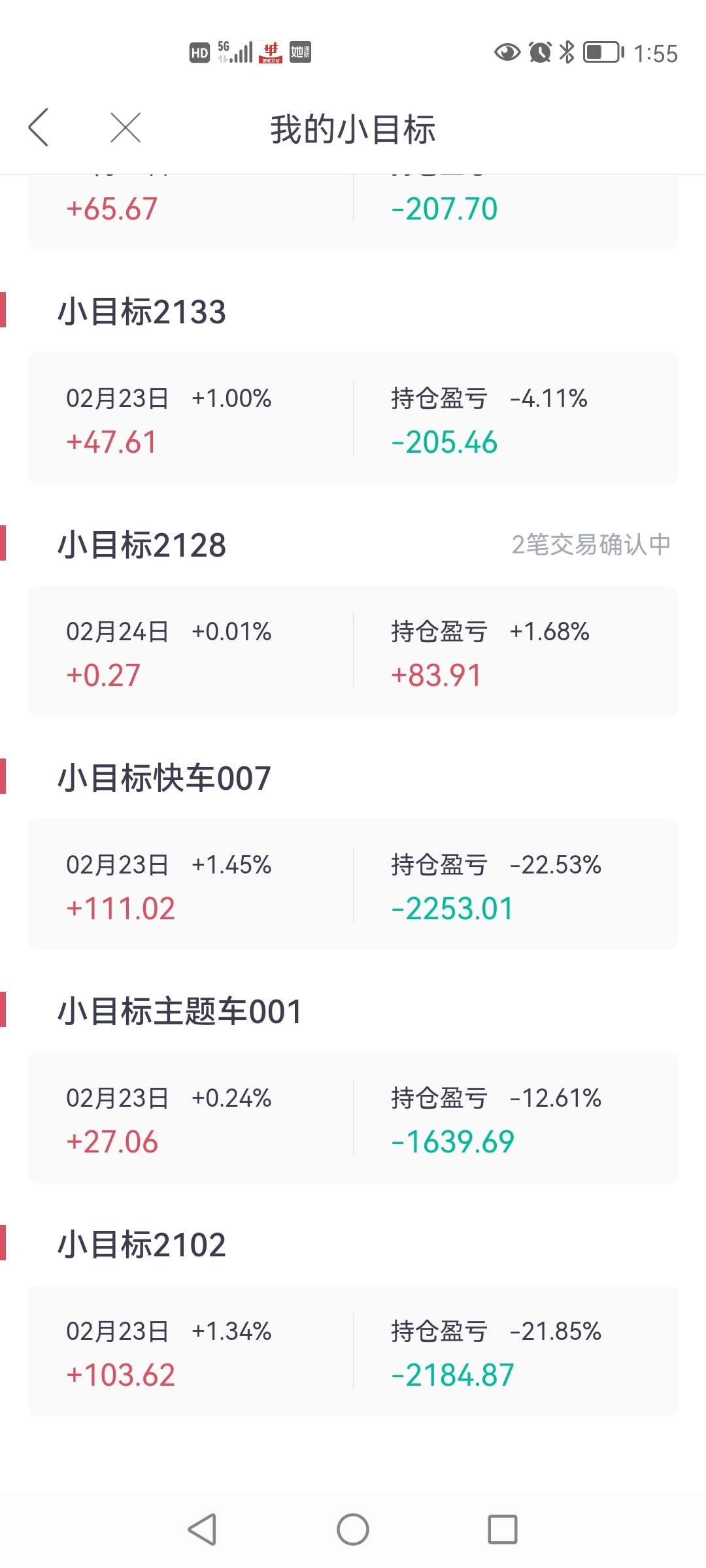Viewport: 706px width, 1568px height.
Task: Open the 小目标2102 card
Action: click(353, 1350)
